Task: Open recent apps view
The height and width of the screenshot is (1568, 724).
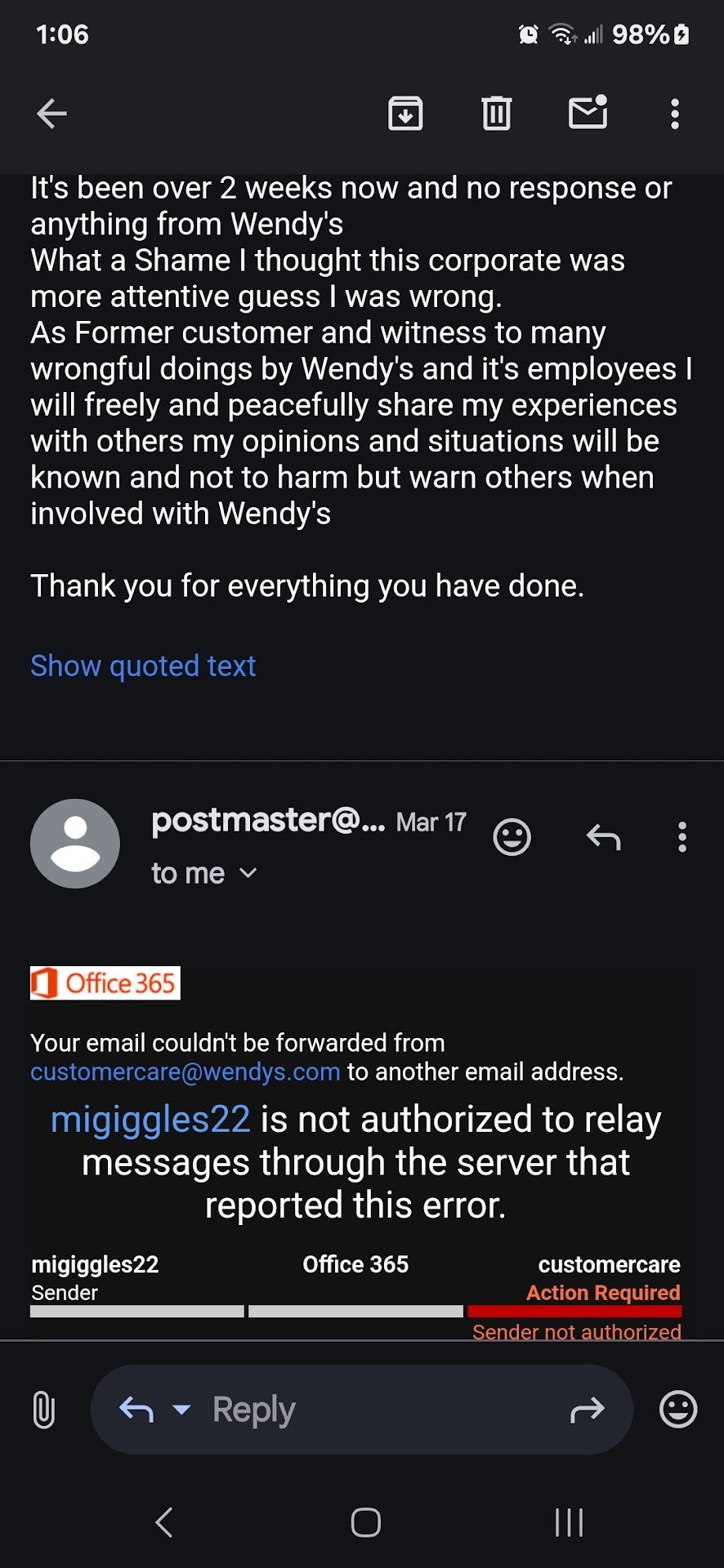Action: pyautogui.click(x=568, y=1522)
